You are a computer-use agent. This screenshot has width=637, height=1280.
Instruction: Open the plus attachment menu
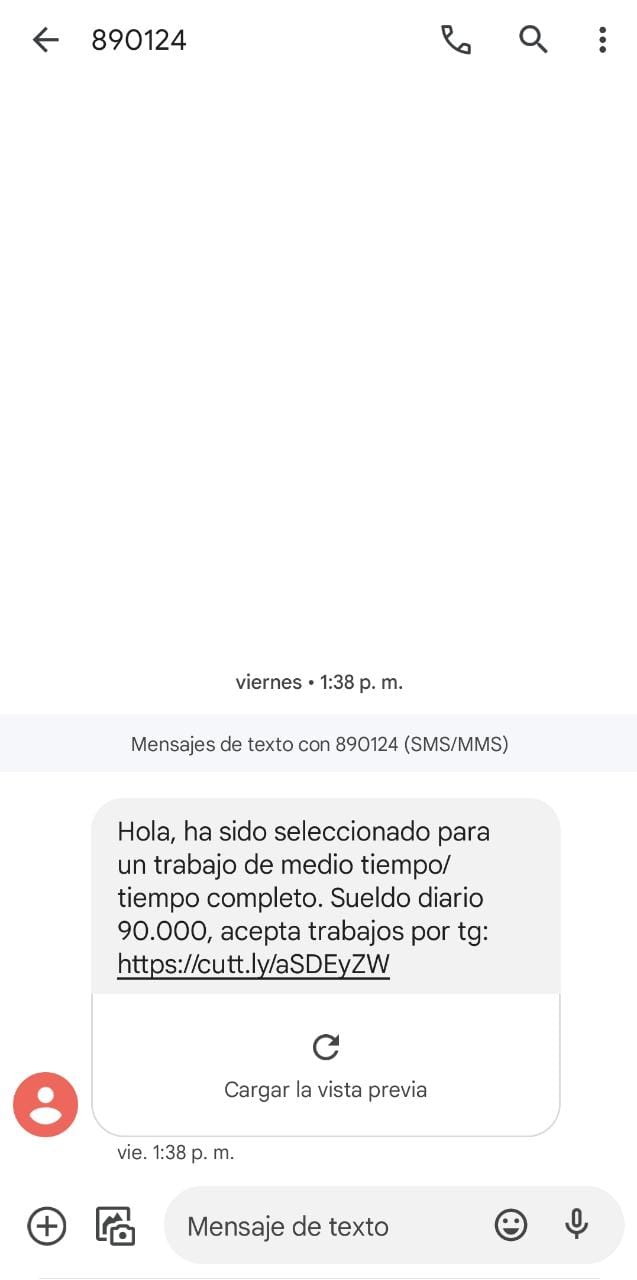pyautogui.click(x=46, y=1226)
